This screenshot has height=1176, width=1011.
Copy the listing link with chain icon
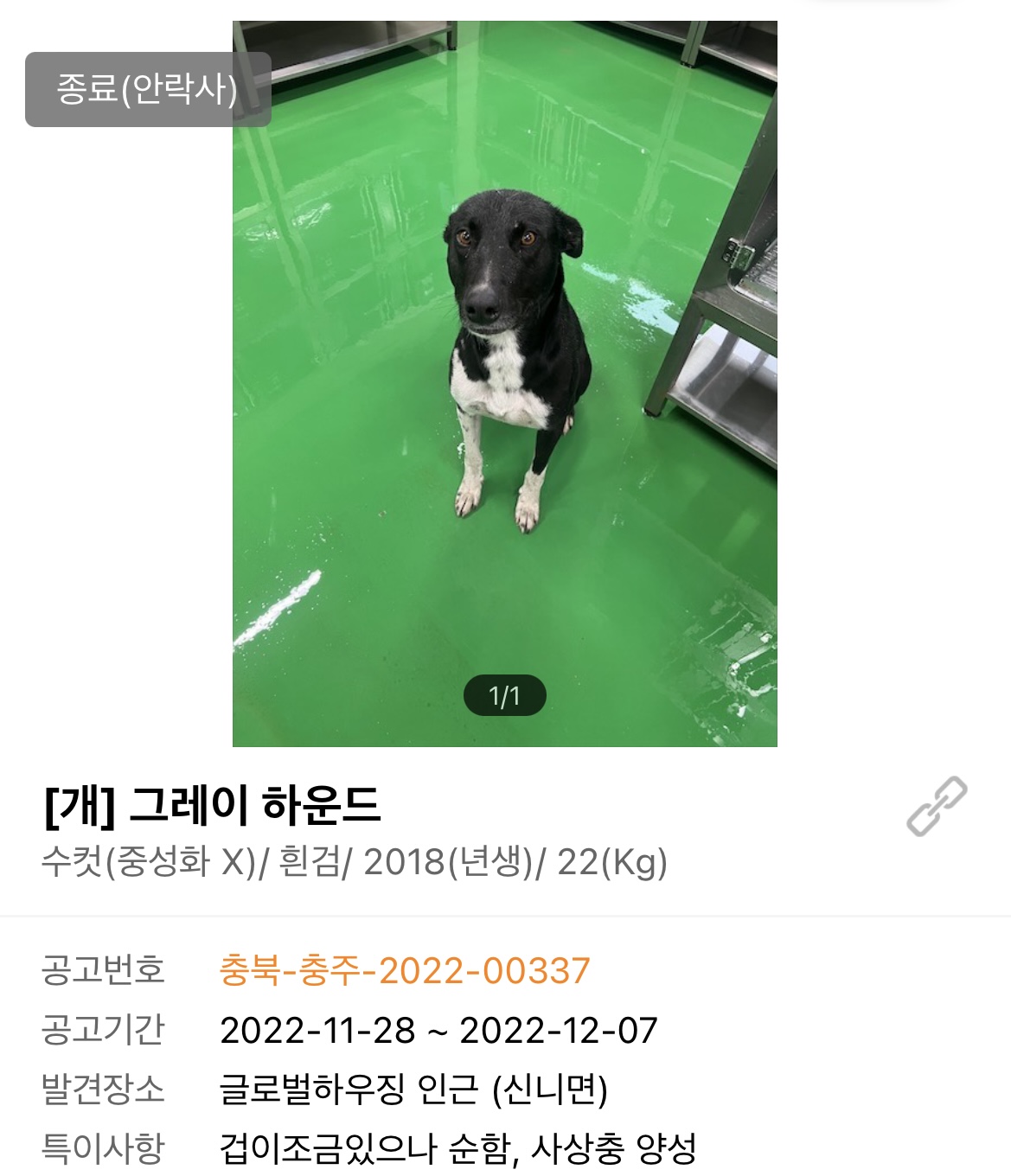[937, 806]
